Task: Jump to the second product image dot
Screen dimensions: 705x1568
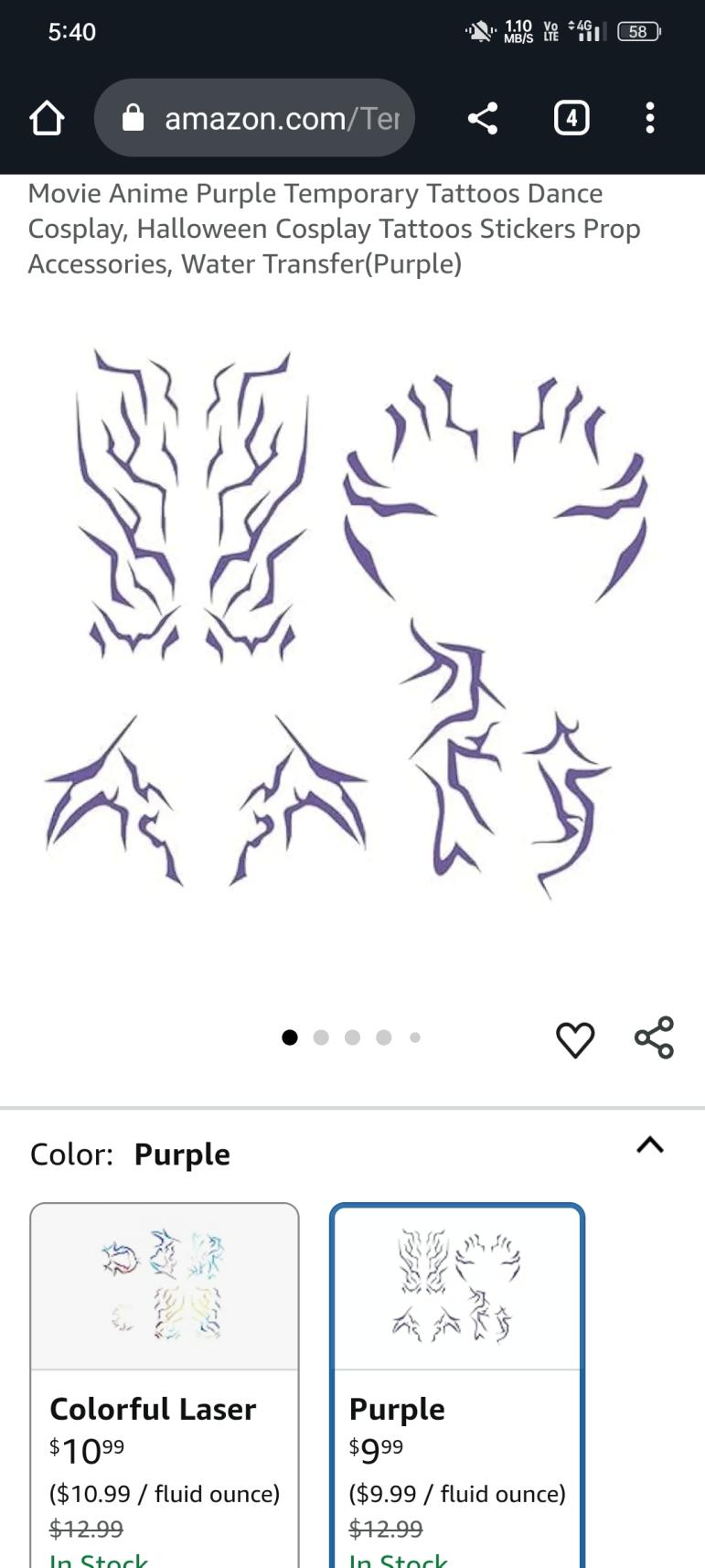Action: click(x=321, y=1037)
